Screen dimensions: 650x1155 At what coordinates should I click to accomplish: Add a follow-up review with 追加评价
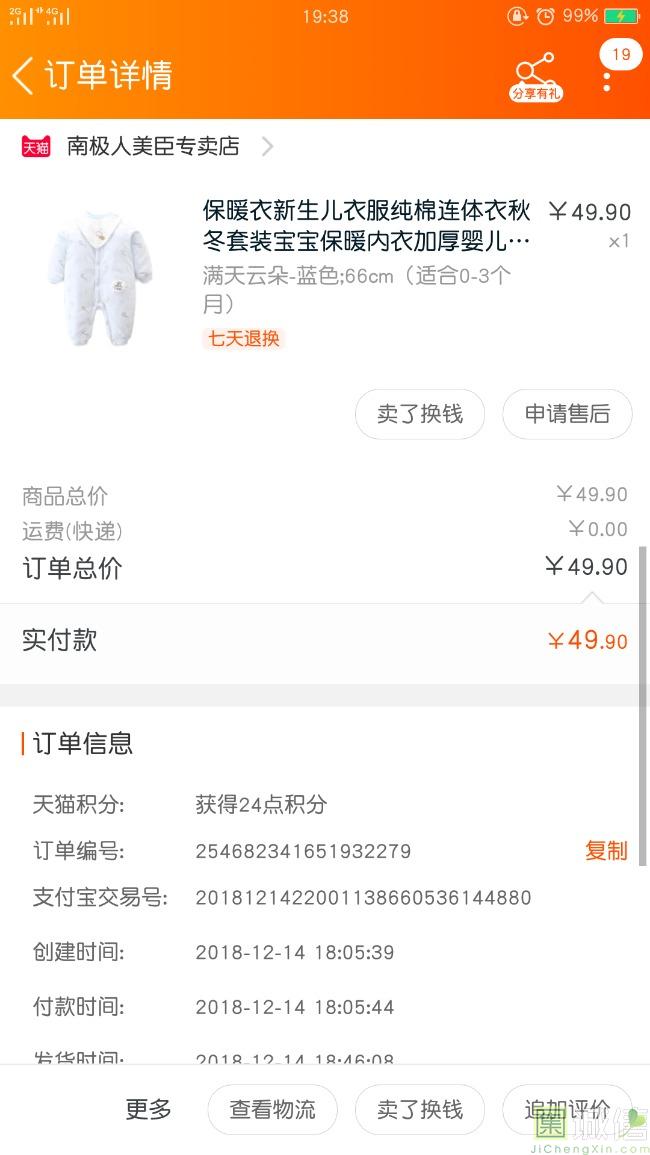566,1109
